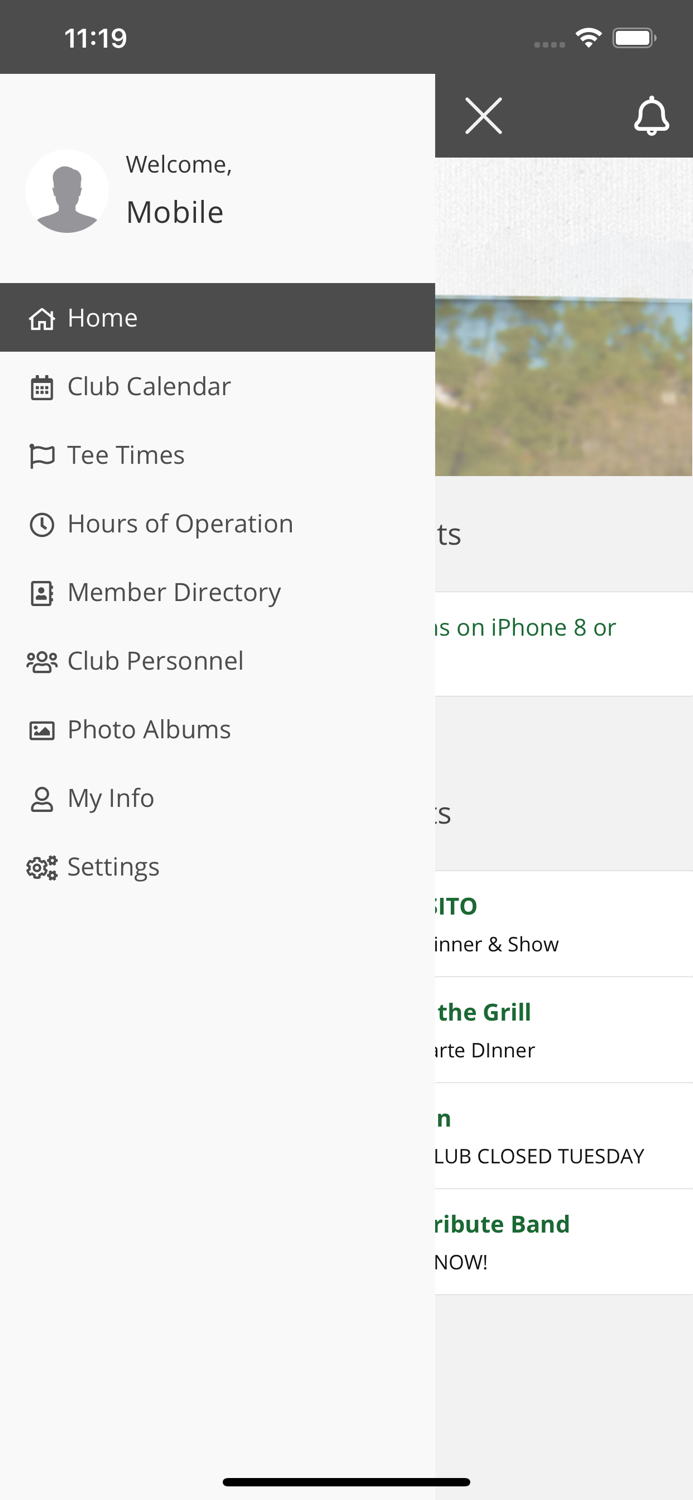Open Settings
Screen dimensions: 693x1500
(217, 867)
